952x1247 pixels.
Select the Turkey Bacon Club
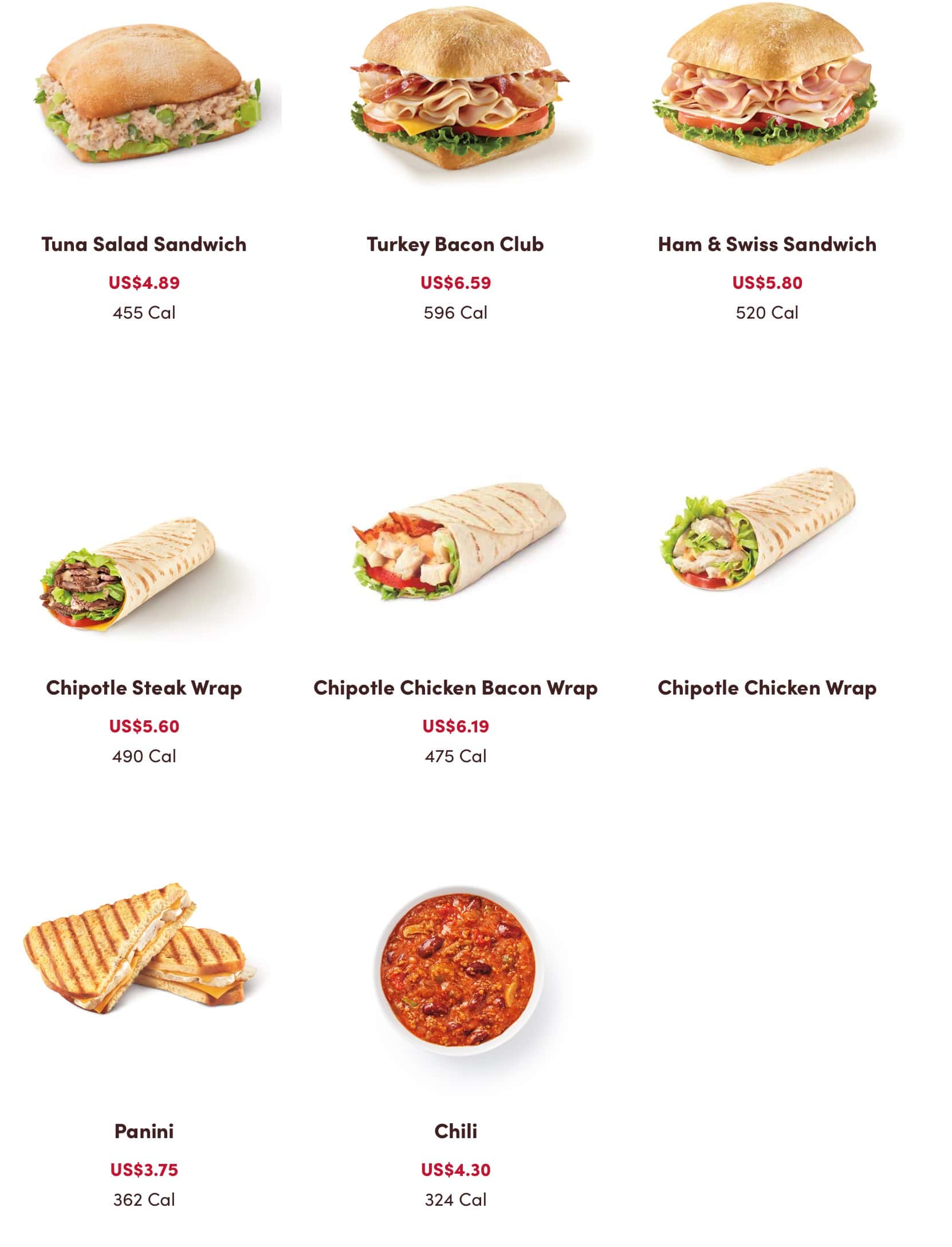455,244
